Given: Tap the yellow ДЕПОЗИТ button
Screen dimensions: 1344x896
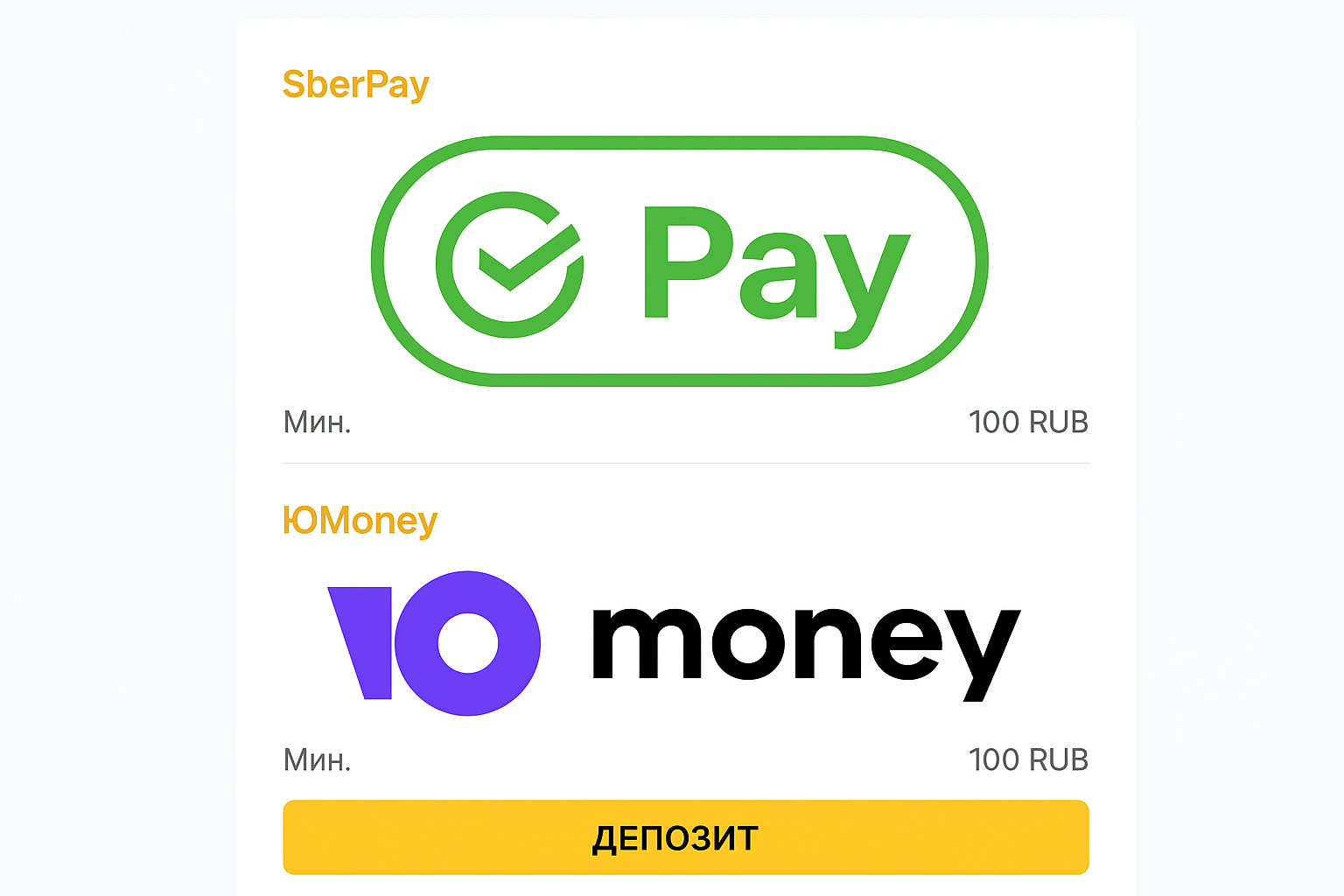Looking at the screenshot, I should [685, 837].
